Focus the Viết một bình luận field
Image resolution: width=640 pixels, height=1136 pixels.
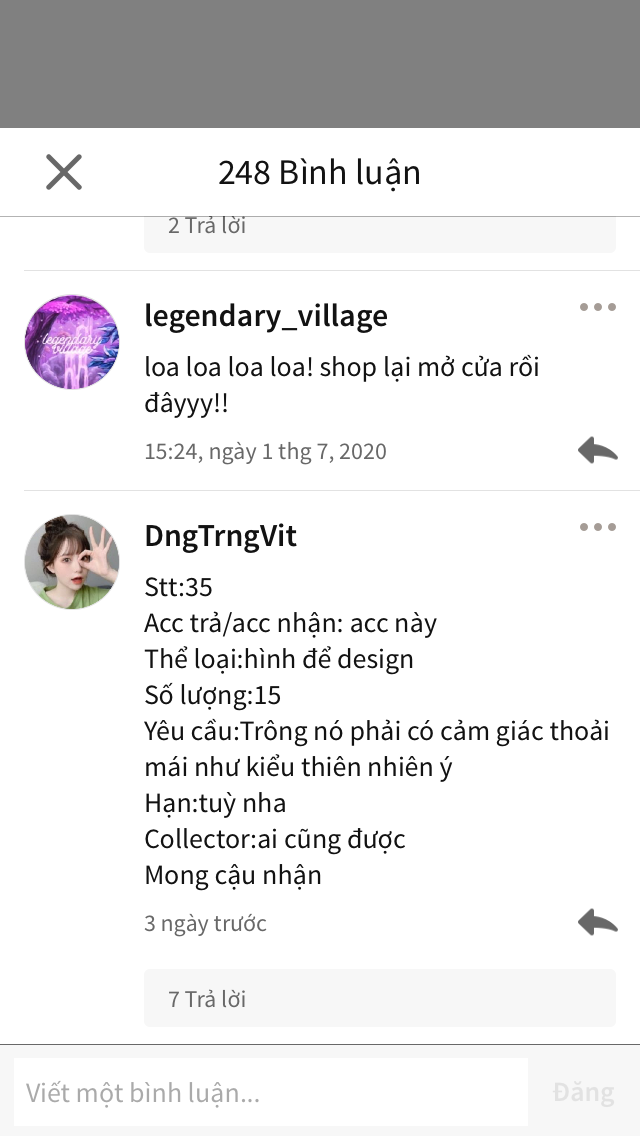(271, 1092)
